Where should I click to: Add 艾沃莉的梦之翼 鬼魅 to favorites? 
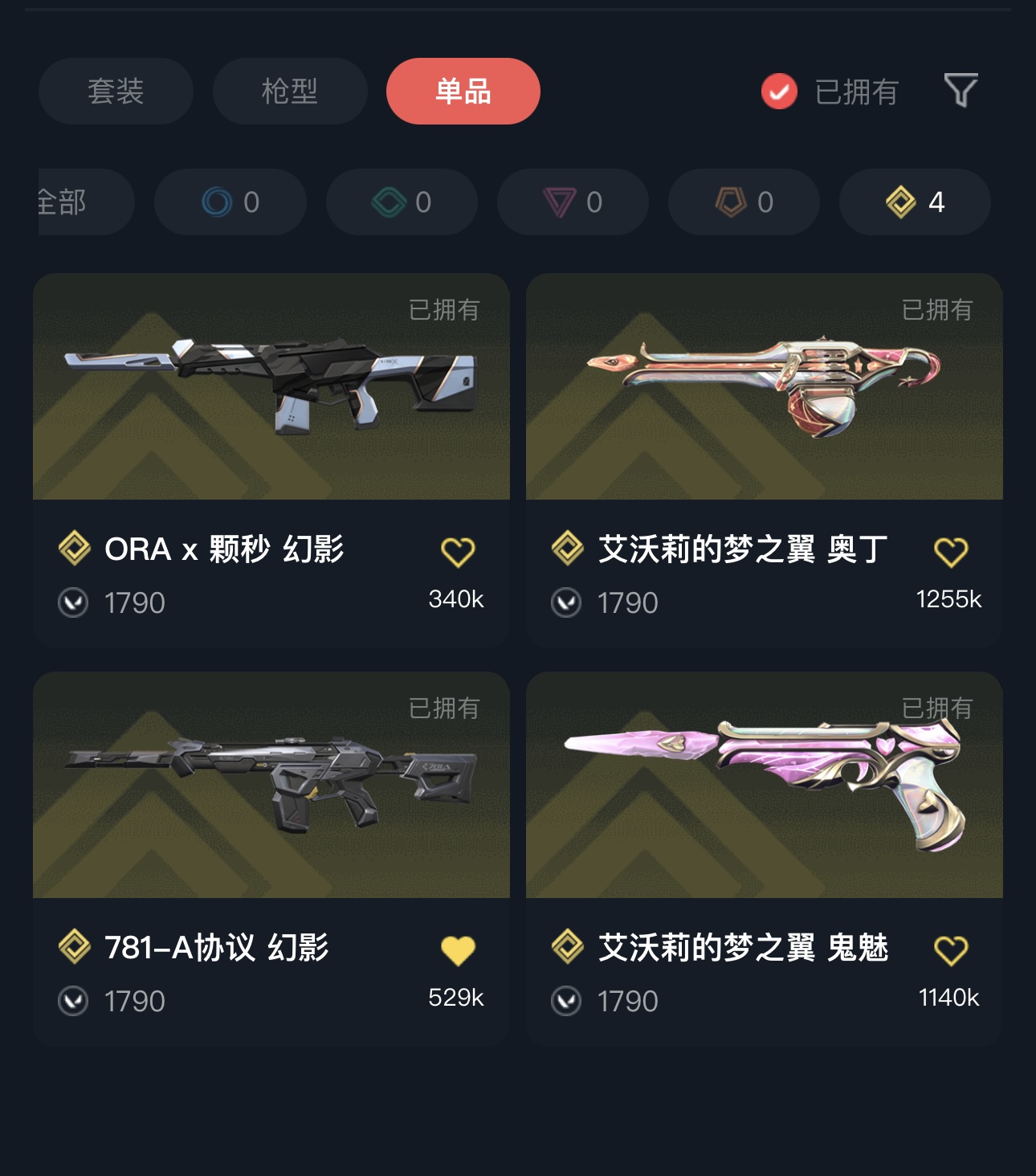click(951, 950)
